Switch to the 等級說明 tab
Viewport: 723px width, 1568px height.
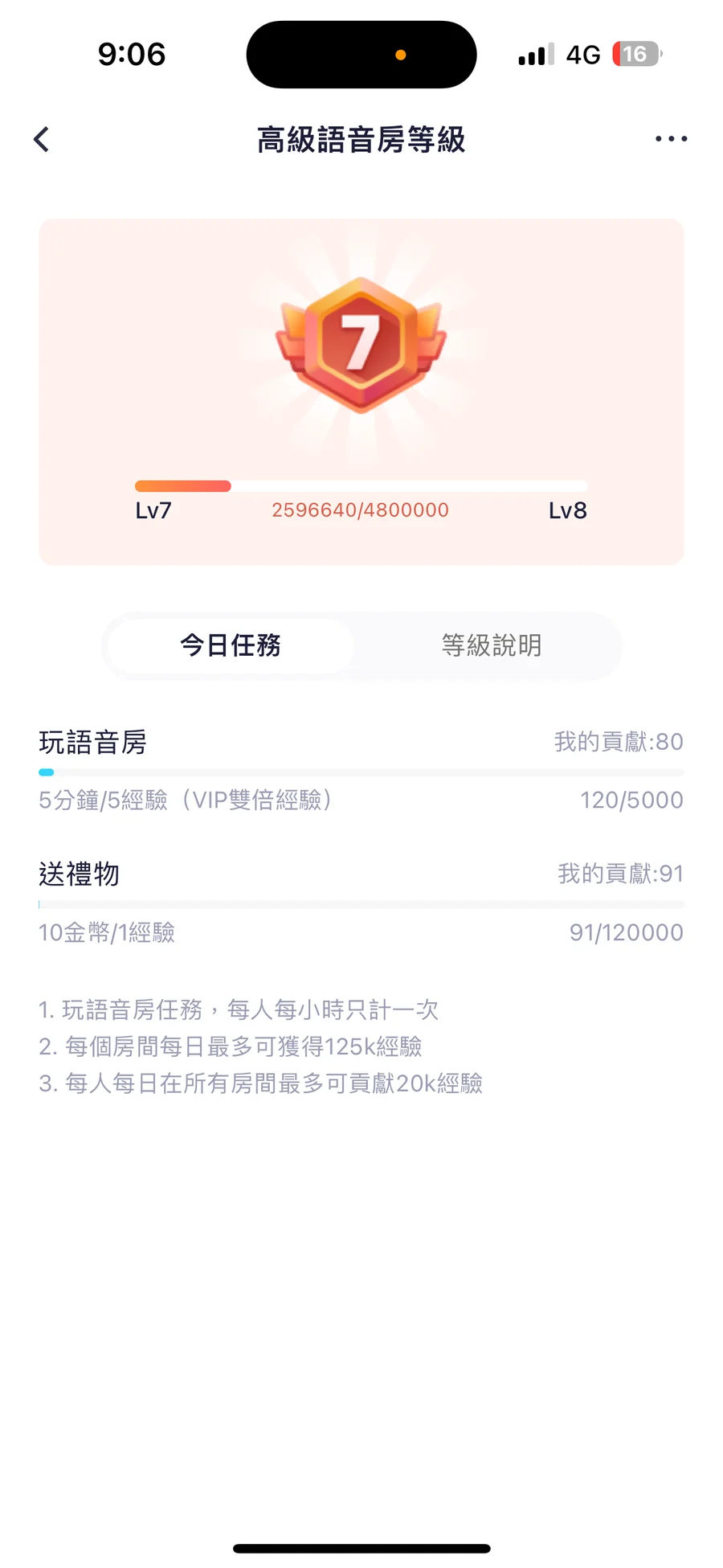pos(491,645)
